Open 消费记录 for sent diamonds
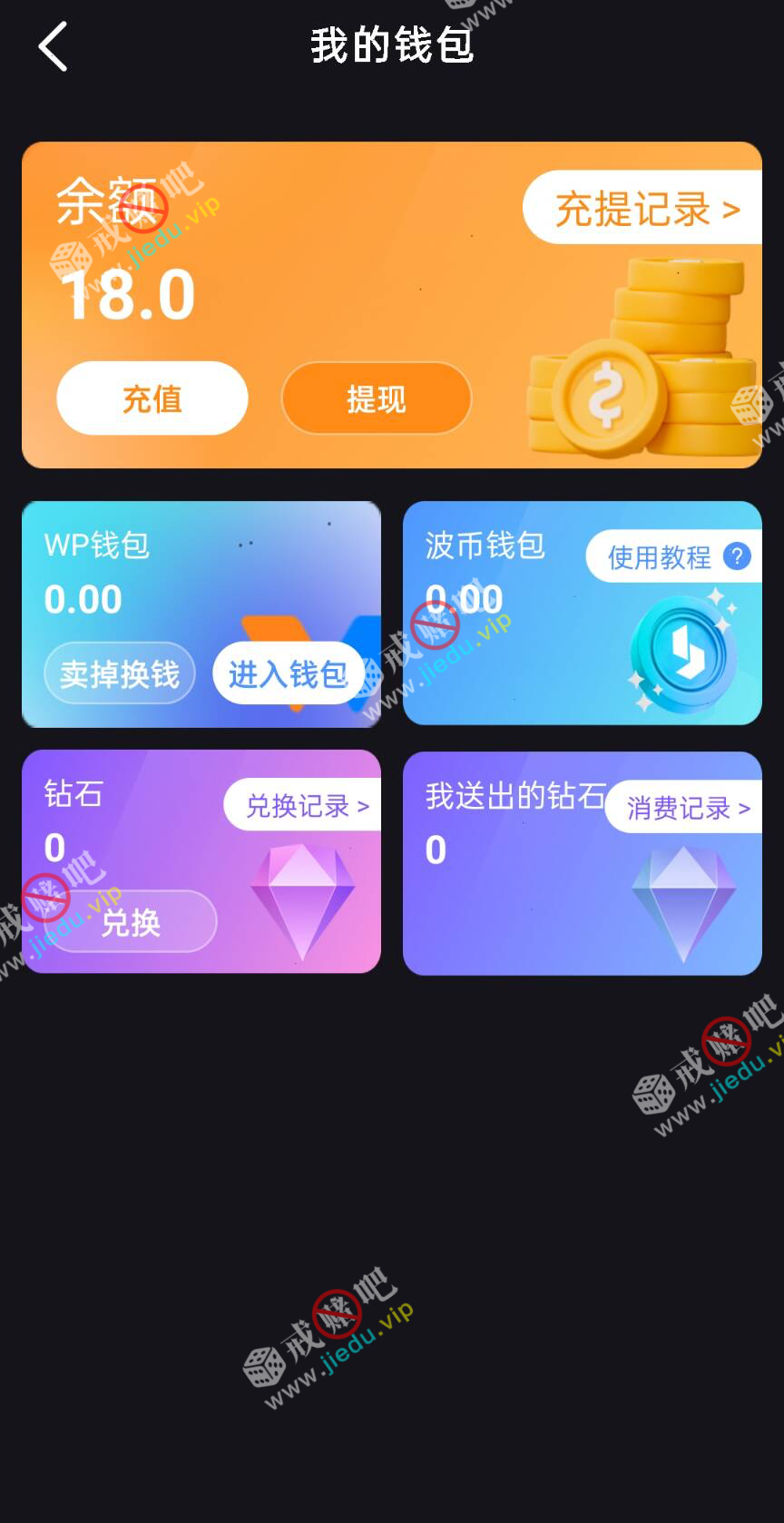This screenshot has height=1523, width=784. click(688, 807)
